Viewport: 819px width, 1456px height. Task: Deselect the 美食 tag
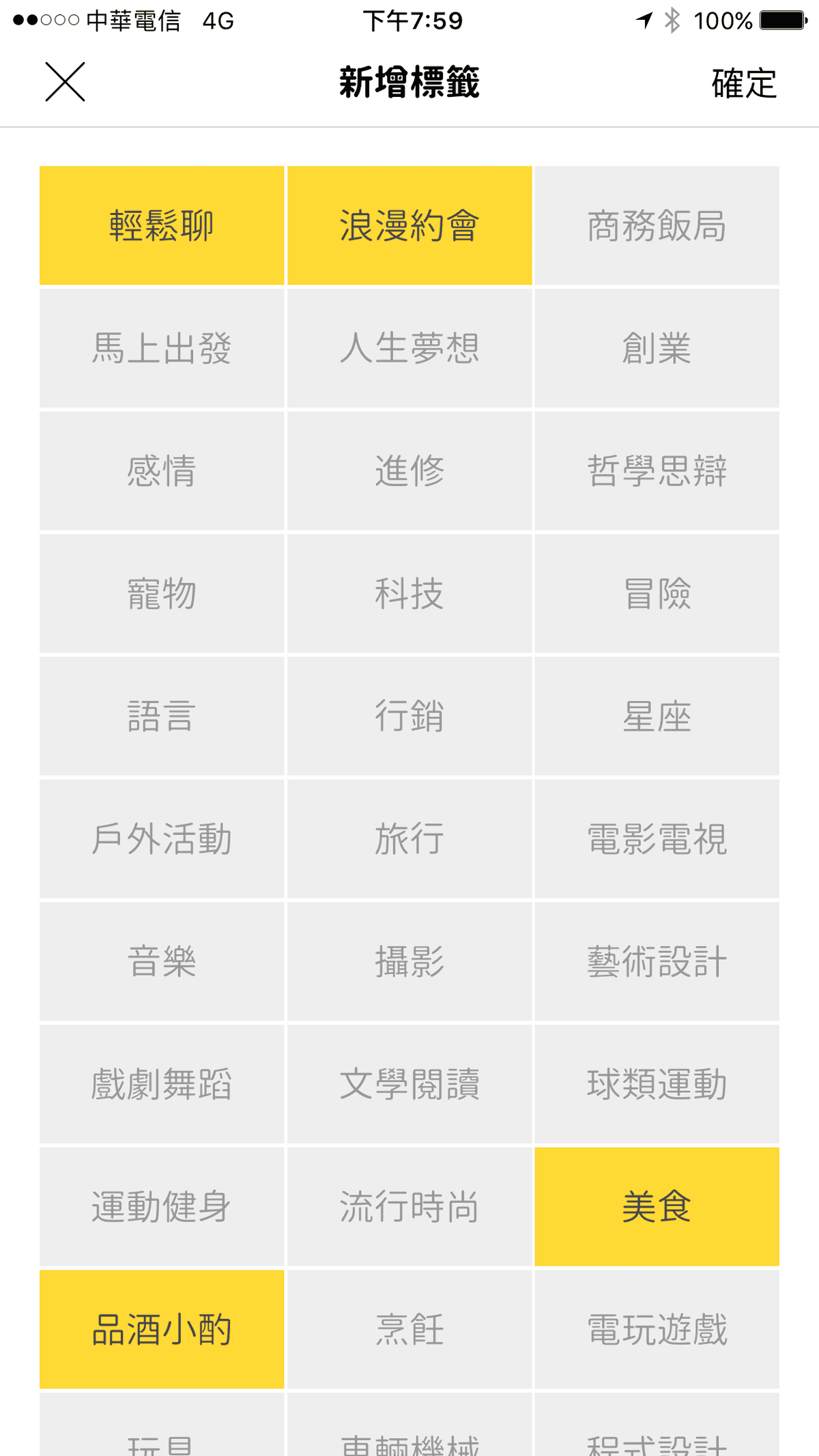(657, 1207)
